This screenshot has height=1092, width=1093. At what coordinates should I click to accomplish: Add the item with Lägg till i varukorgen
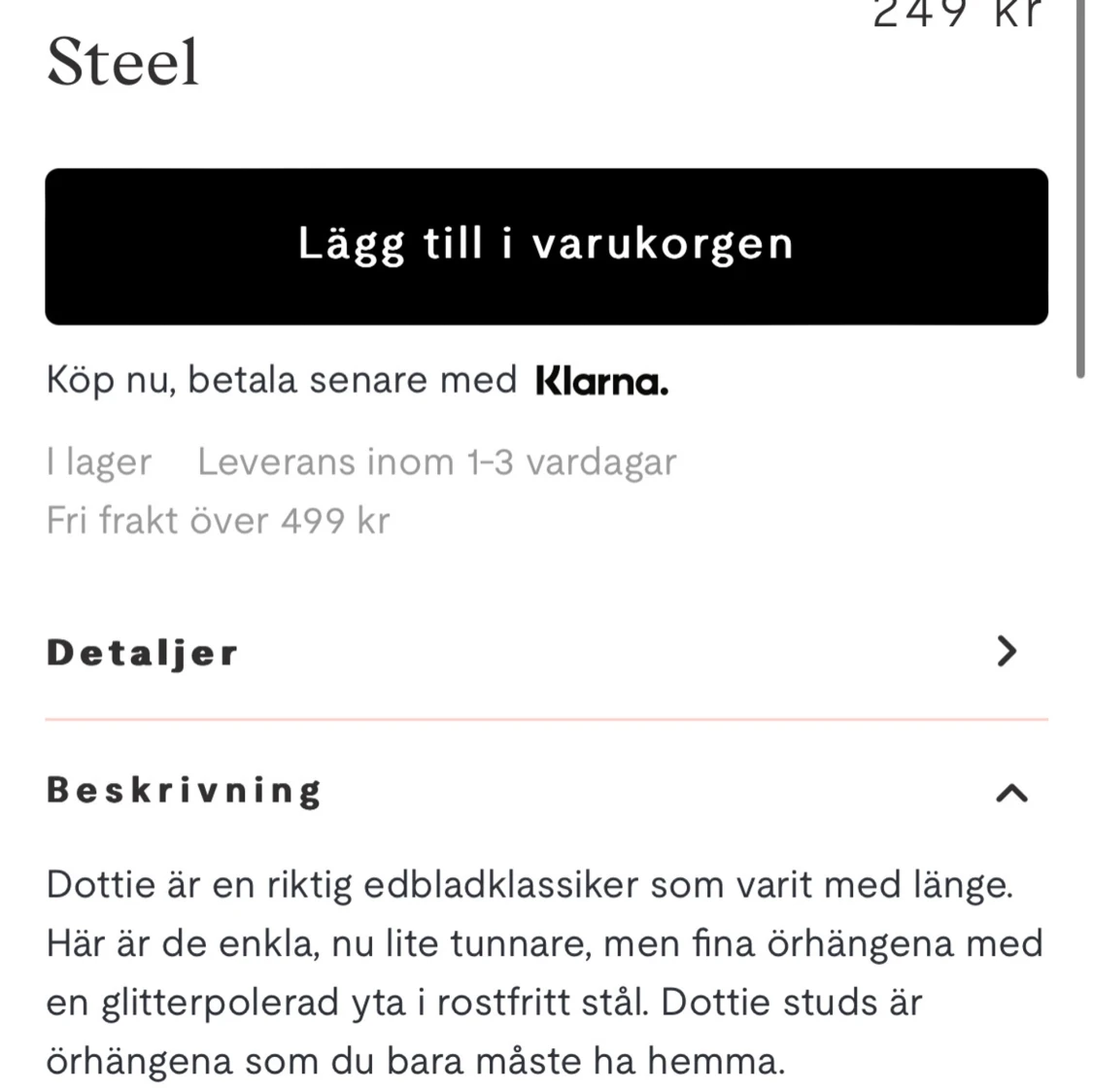click(x=546, y=246)
